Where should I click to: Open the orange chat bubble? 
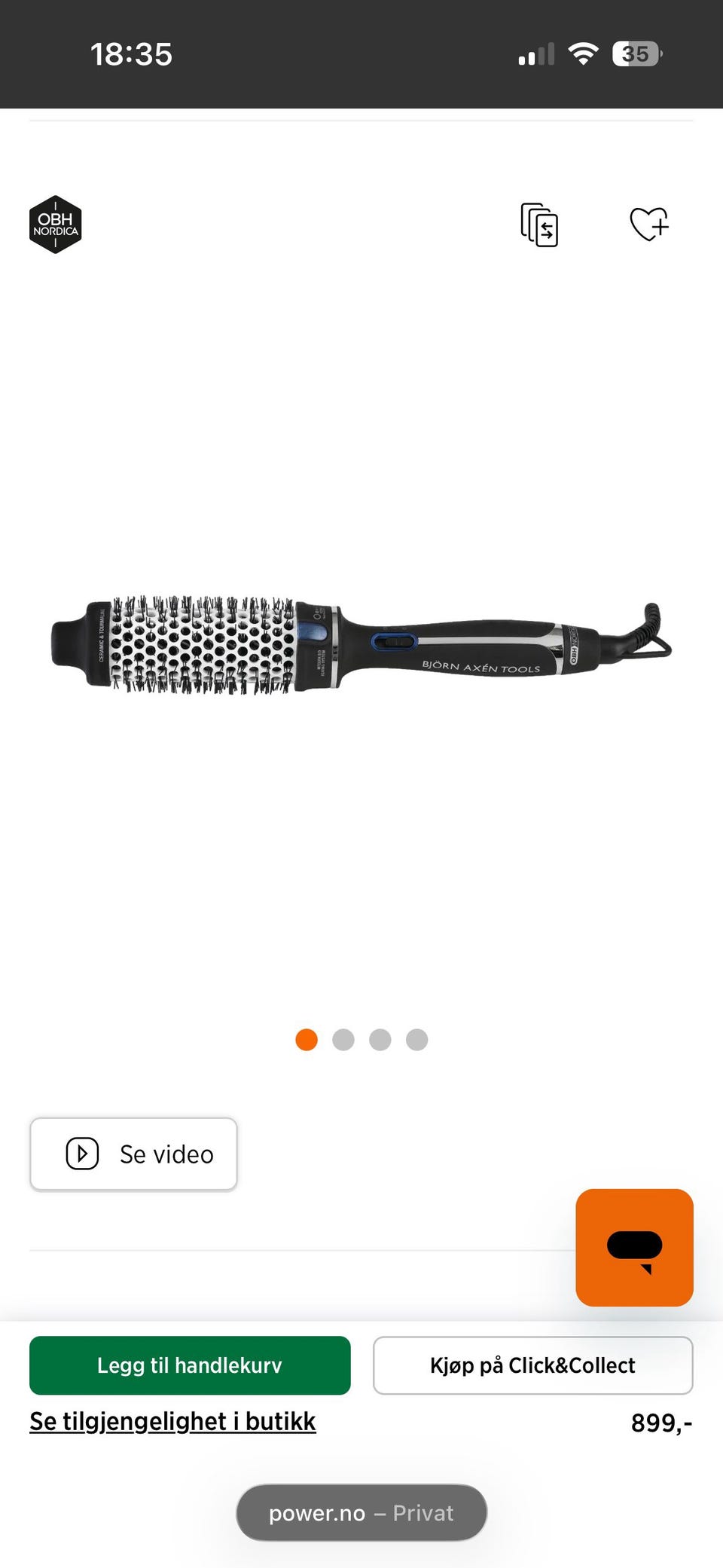tap(634, 1247)
